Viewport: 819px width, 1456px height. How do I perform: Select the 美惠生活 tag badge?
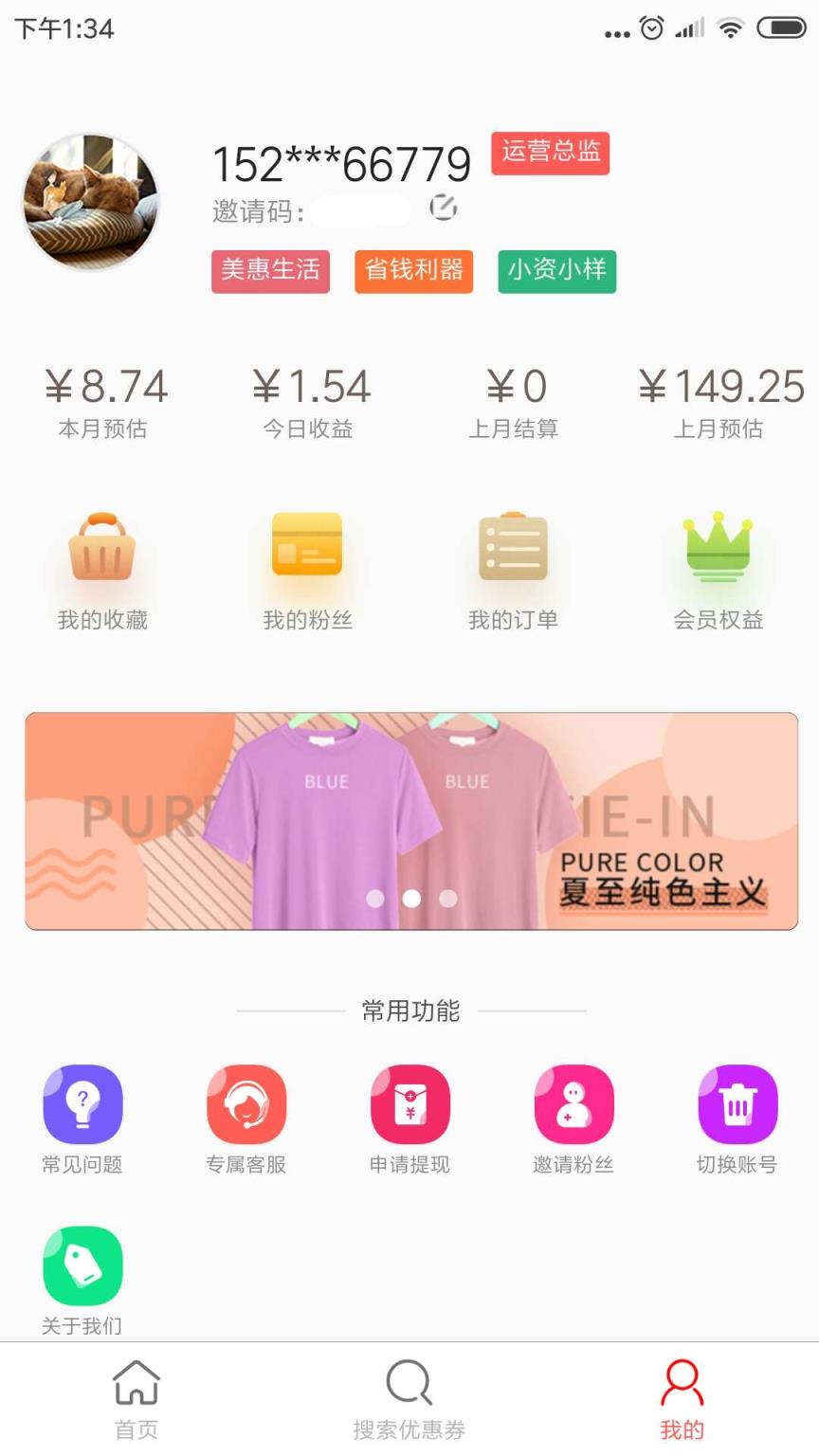270,272
